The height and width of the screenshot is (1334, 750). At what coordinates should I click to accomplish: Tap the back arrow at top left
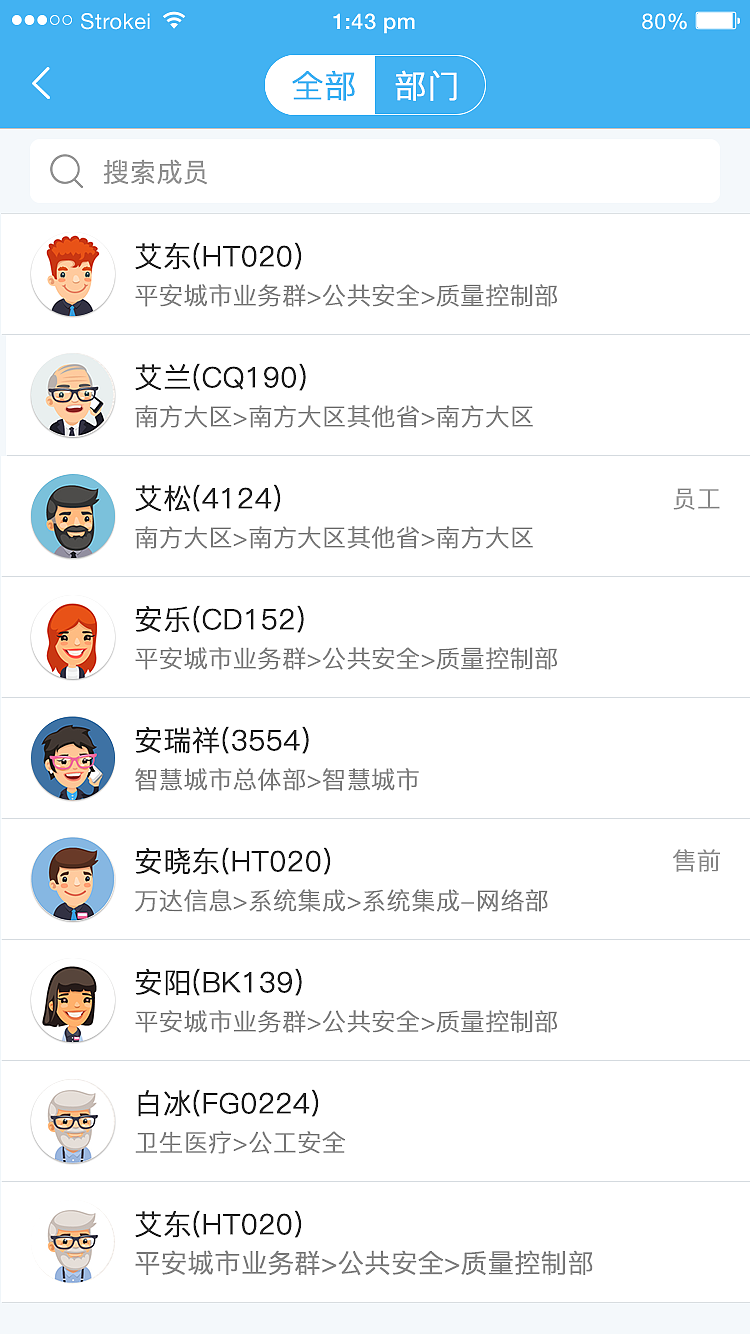(40, 84)
